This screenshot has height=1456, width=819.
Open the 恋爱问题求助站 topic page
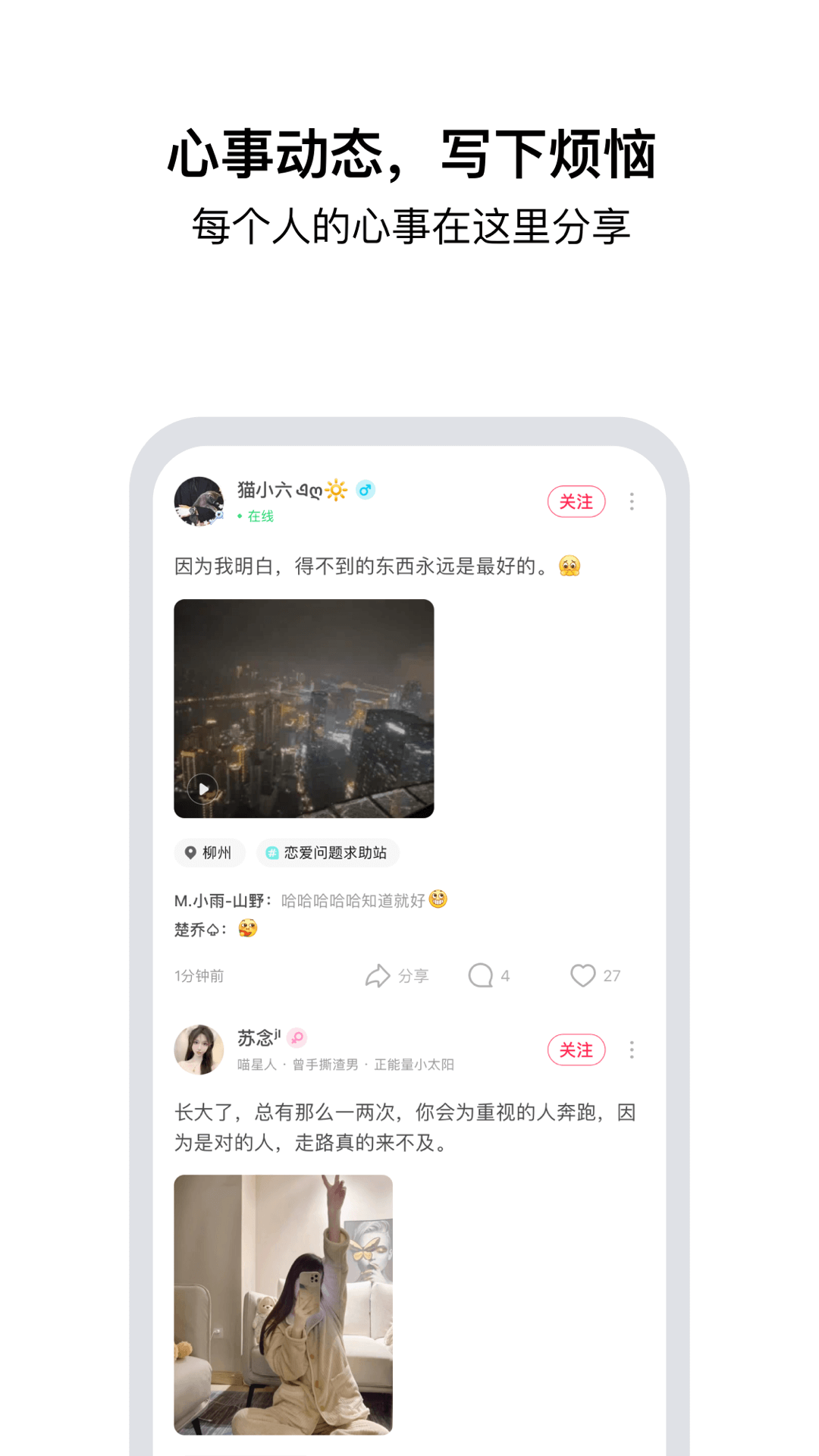click(326, 853)
